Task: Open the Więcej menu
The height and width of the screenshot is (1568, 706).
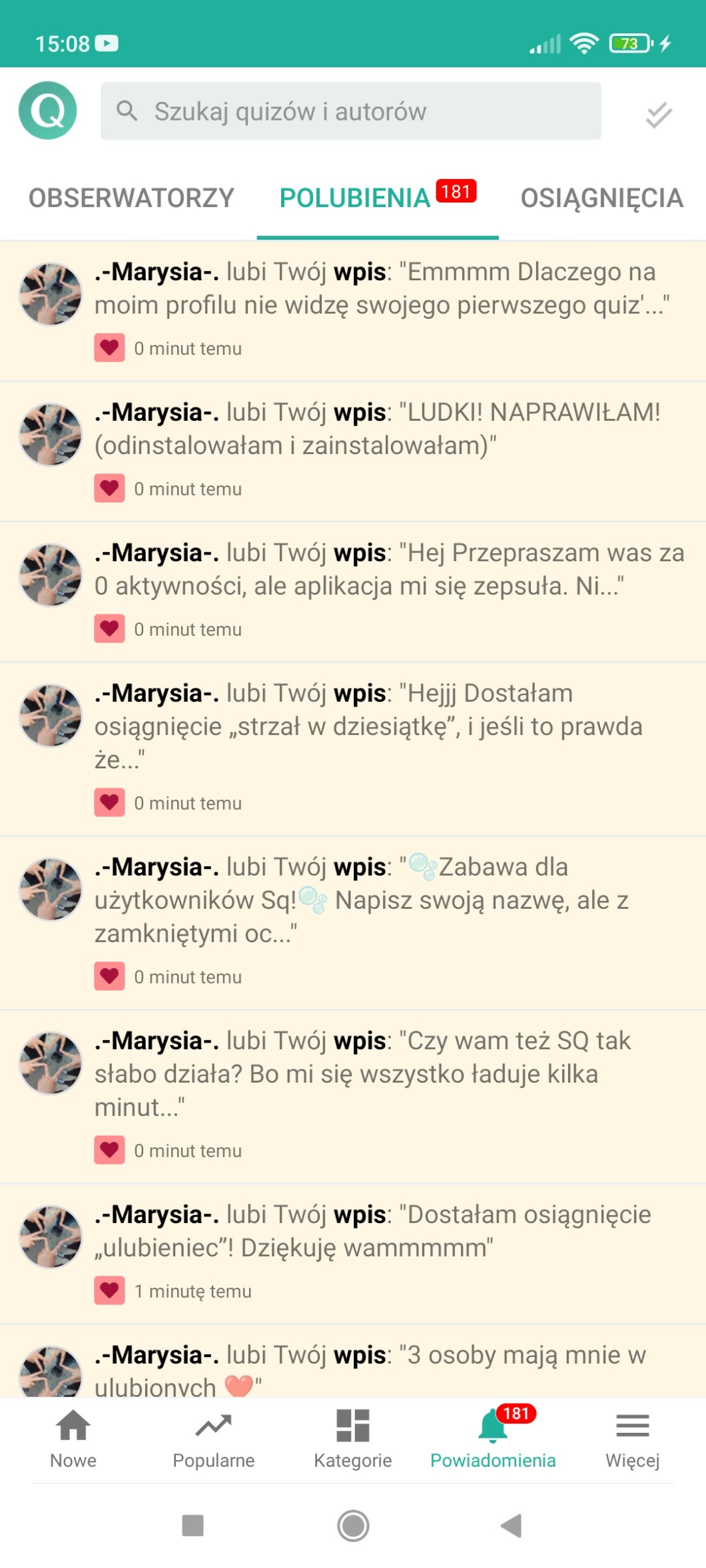Action: click(632, 1439)
